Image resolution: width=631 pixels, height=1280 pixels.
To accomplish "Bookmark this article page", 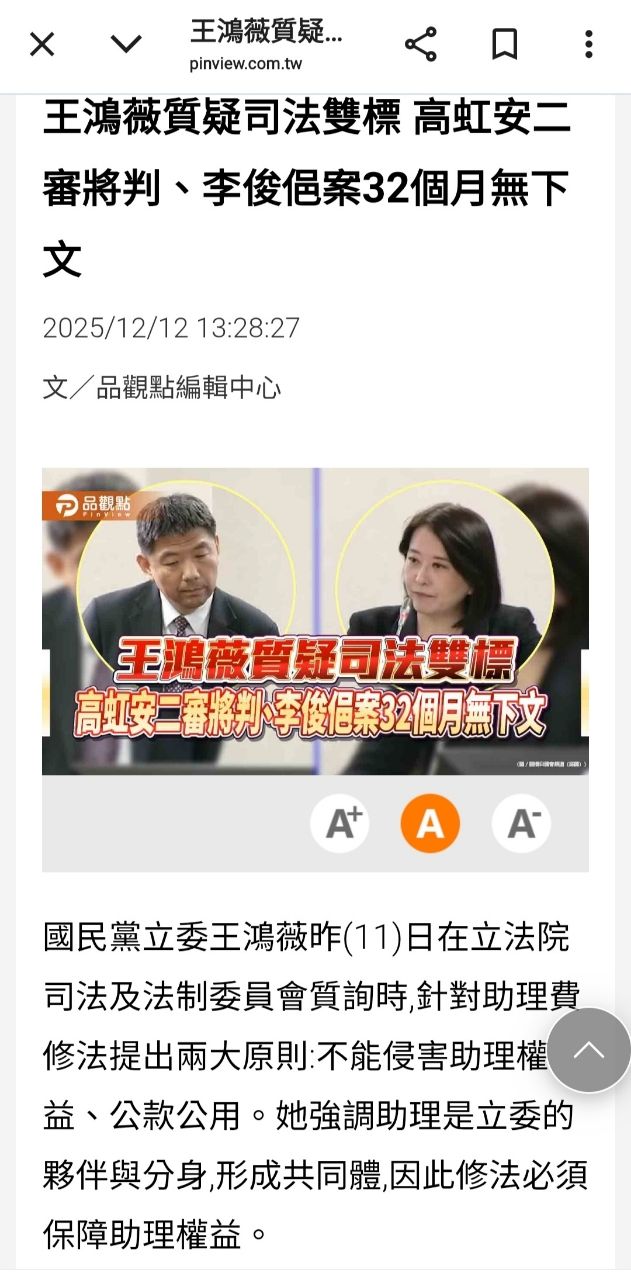I will 505,44.
